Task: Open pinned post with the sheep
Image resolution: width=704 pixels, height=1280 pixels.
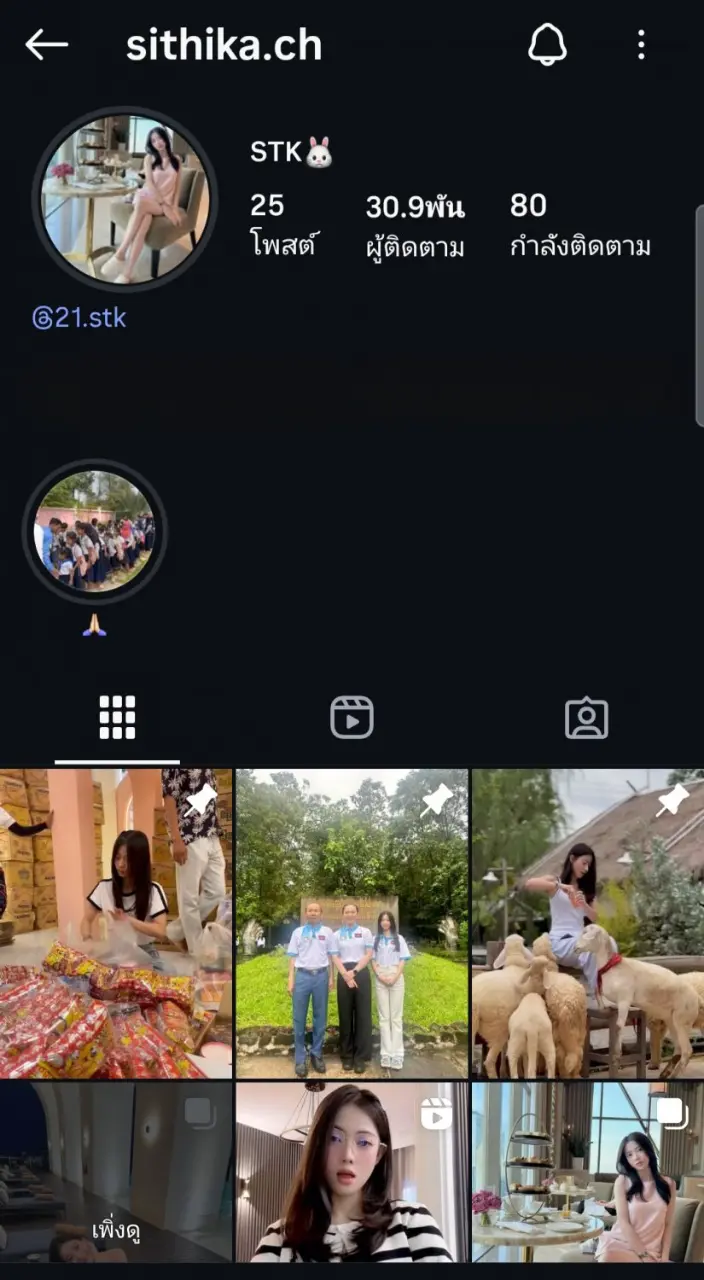Action: (588, 923)
